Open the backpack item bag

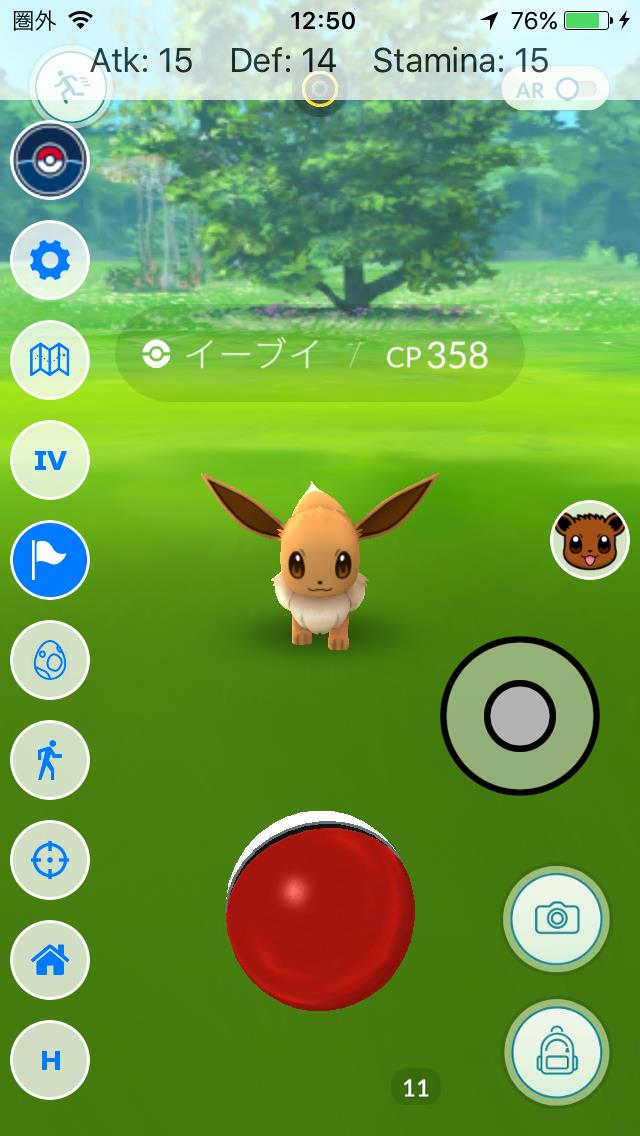557,1053
